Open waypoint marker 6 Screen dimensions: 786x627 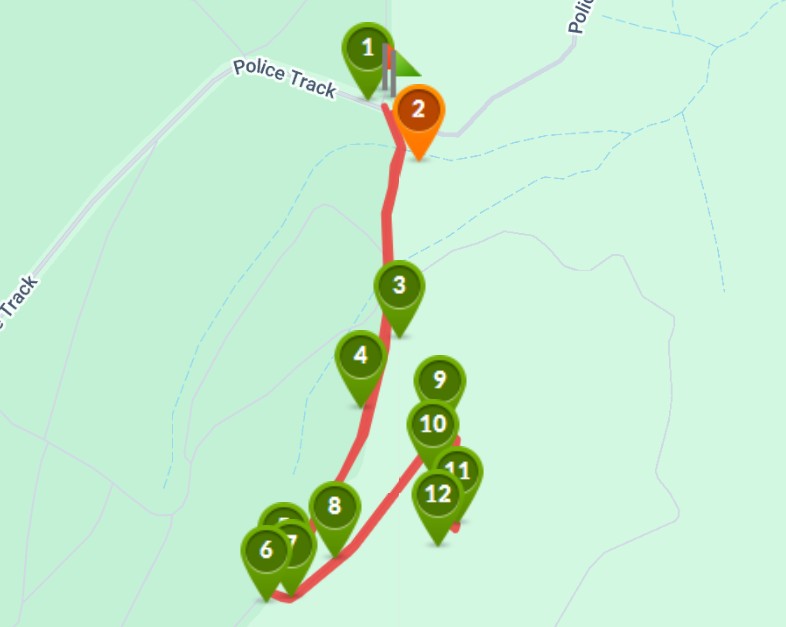[x=265, y=550]
